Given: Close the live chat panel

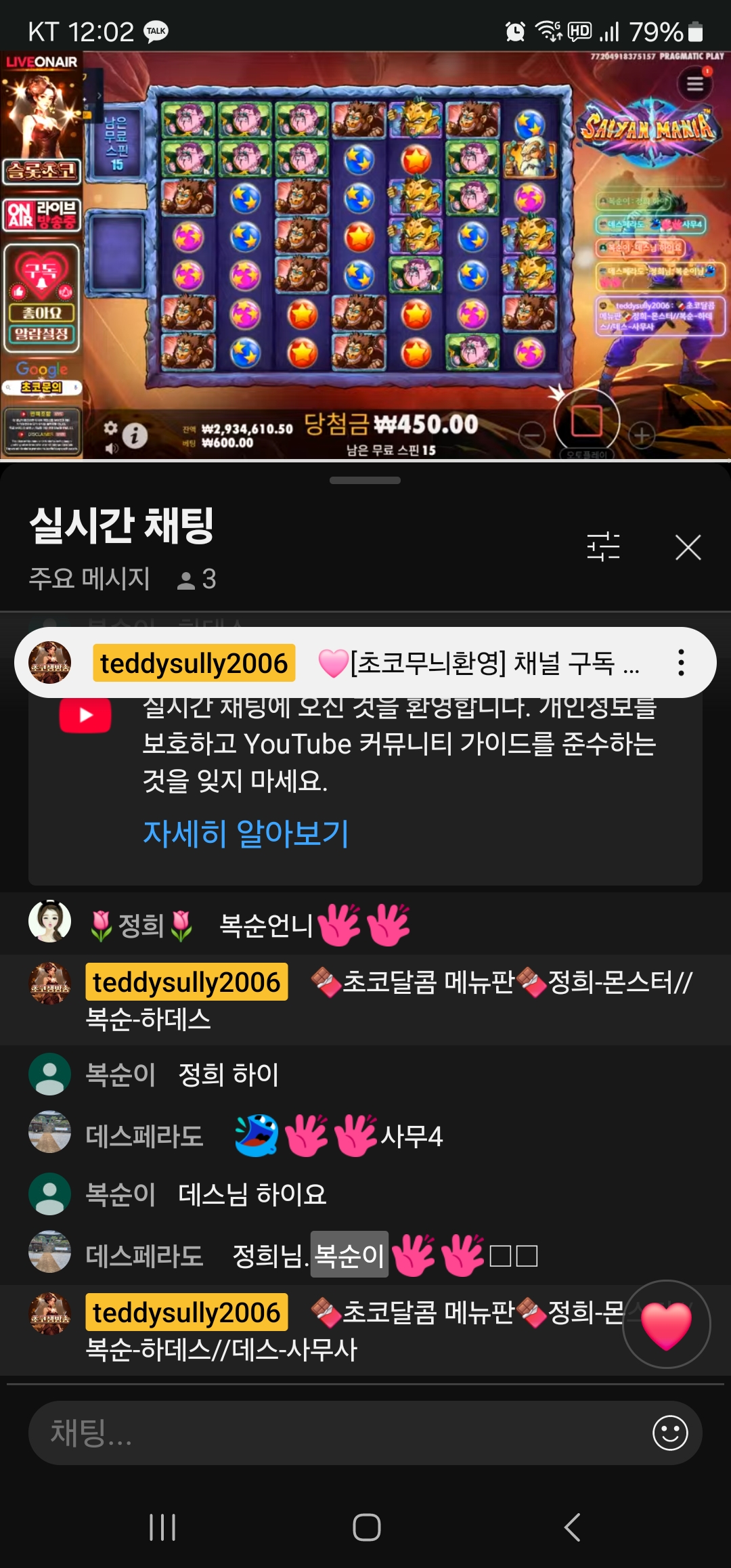Looking at the screenshot, I should click(688, 547).
